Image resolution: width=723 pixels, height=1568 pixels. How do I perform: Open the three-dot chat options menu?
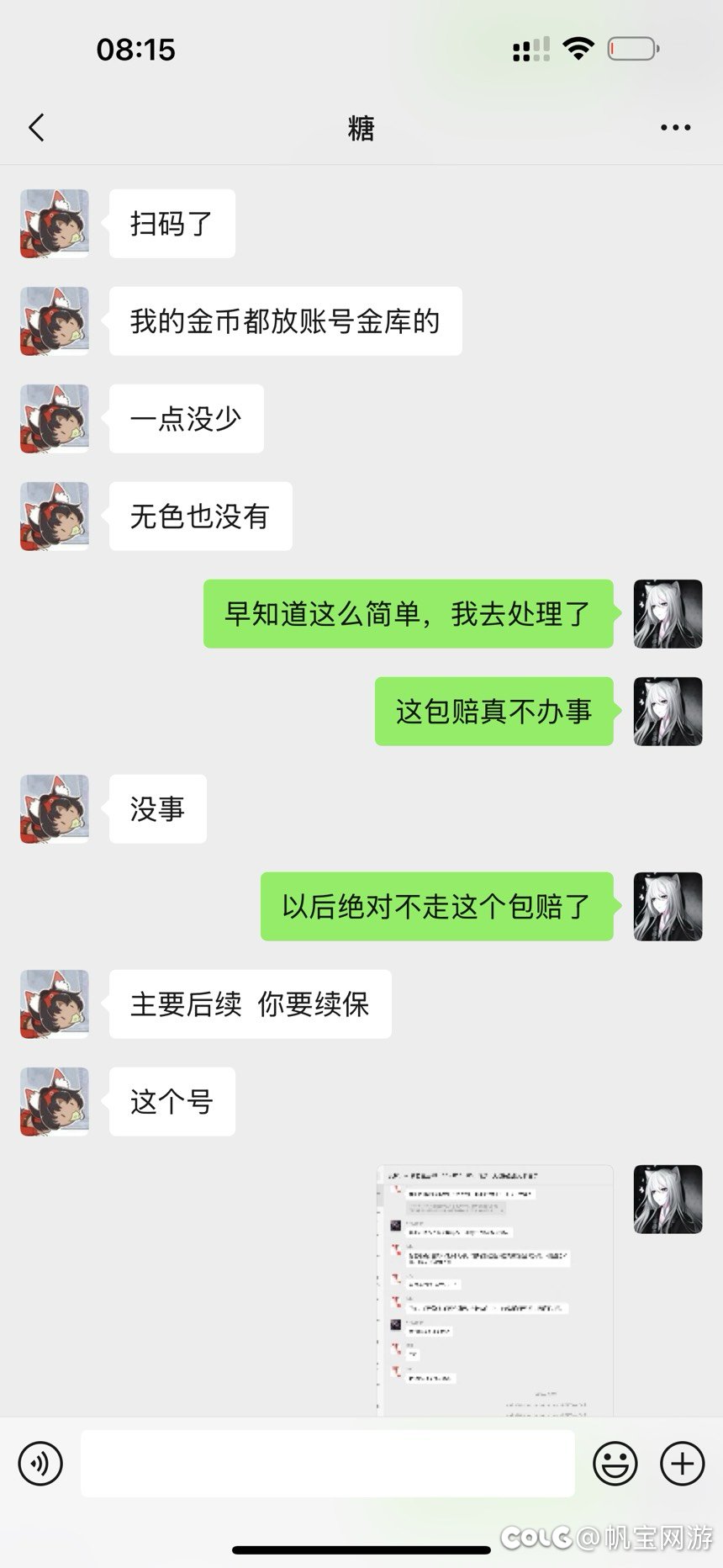pos(675,128)
